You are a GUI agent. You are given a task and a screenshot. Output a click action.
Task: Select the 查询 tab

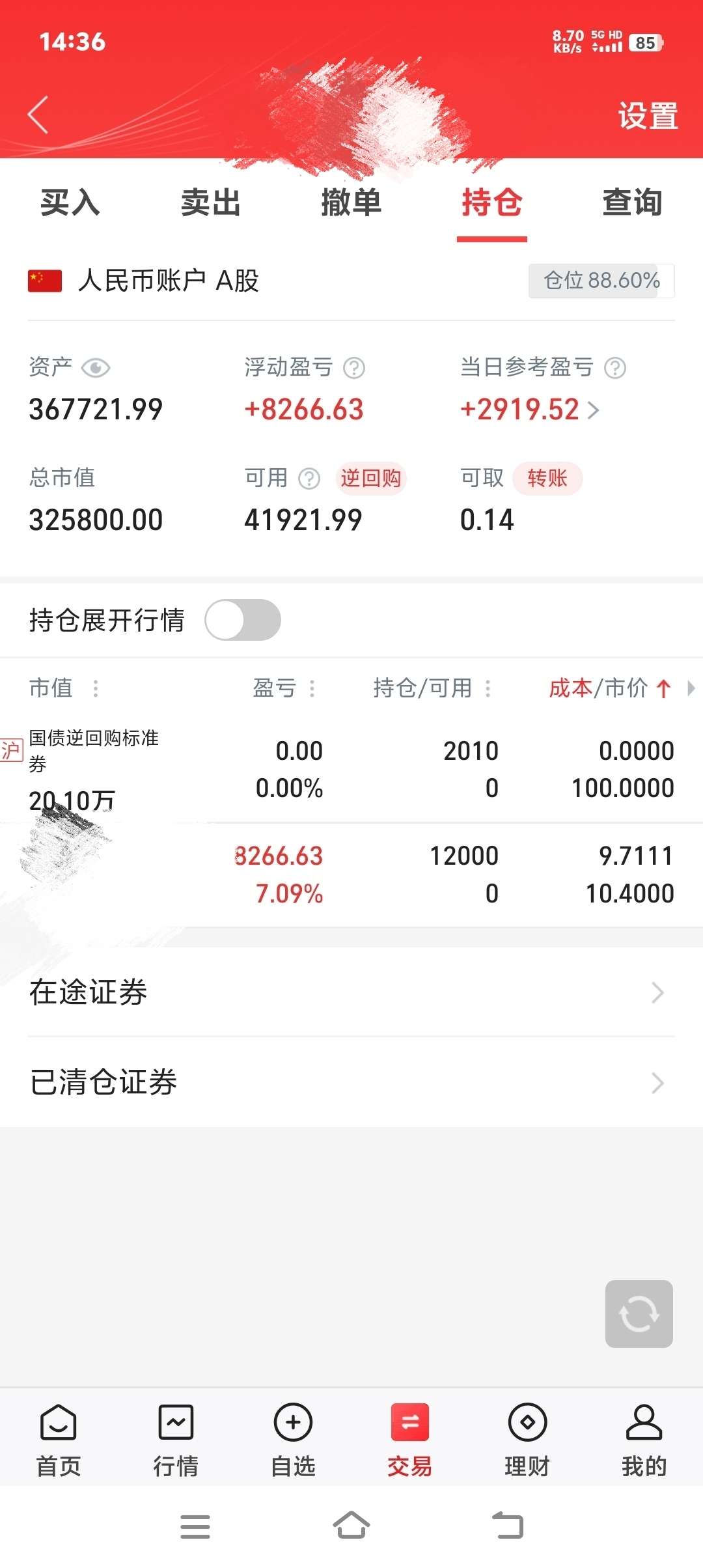tap(632, 203)
